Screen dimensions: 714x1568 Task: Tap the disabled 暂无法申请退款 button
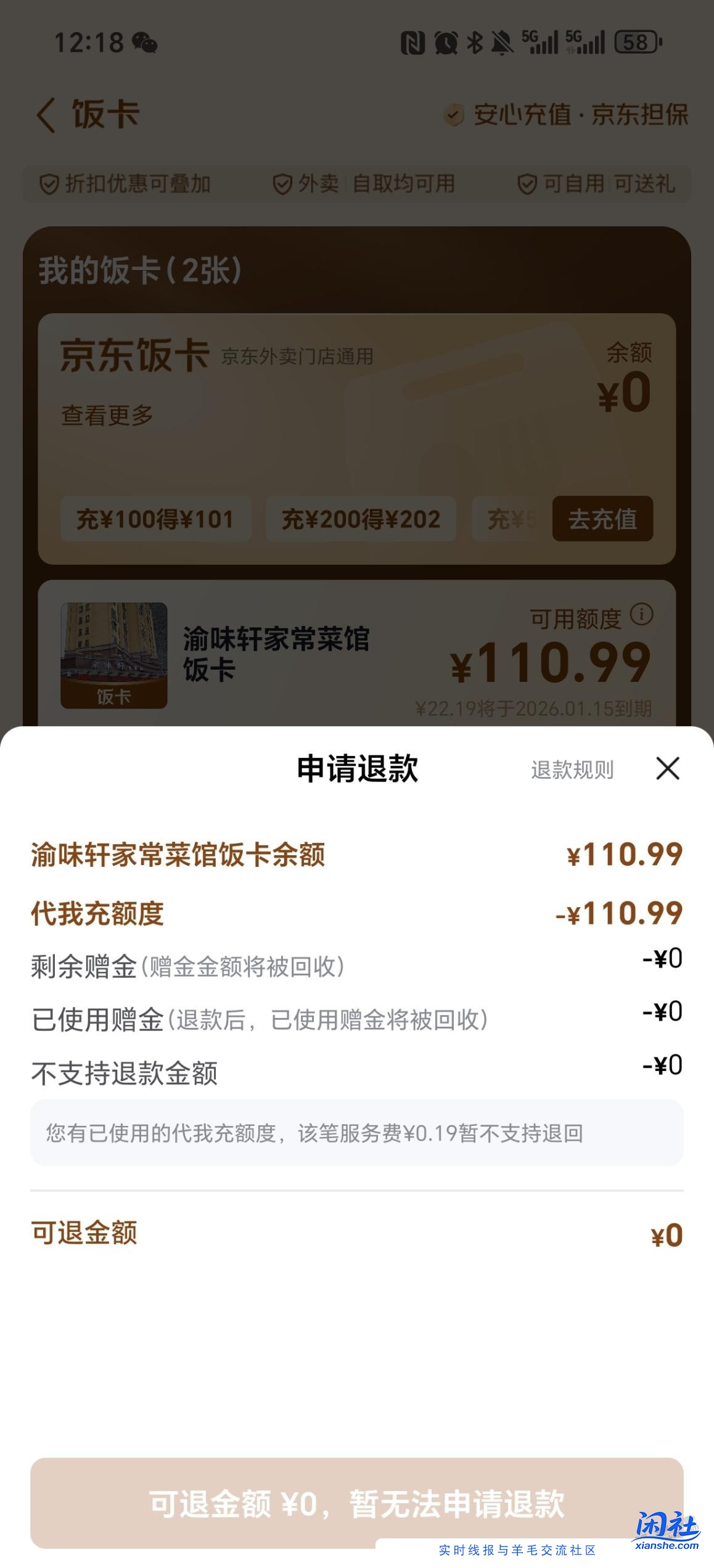click(356, 1501)
